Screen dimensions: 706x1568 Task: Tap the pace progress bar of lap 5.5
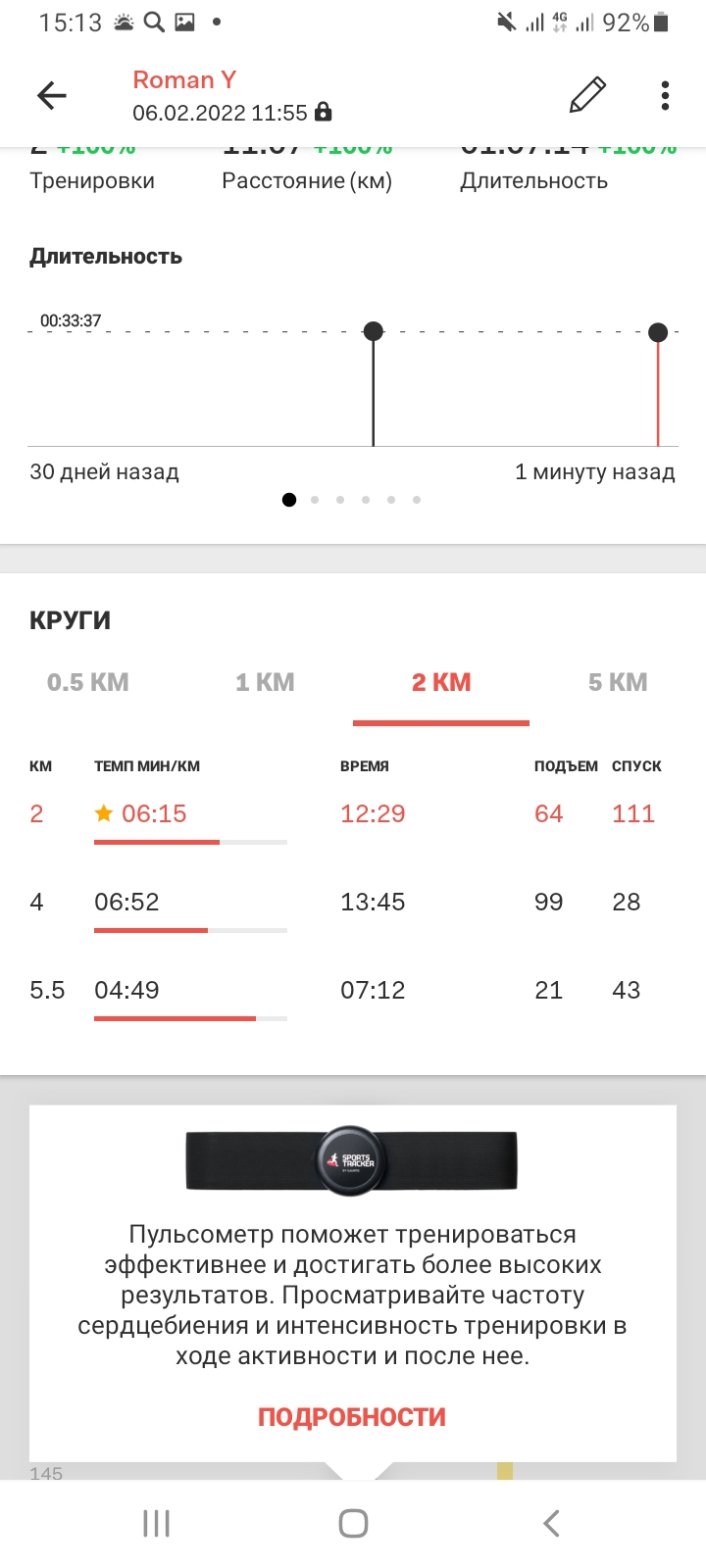190,1017
